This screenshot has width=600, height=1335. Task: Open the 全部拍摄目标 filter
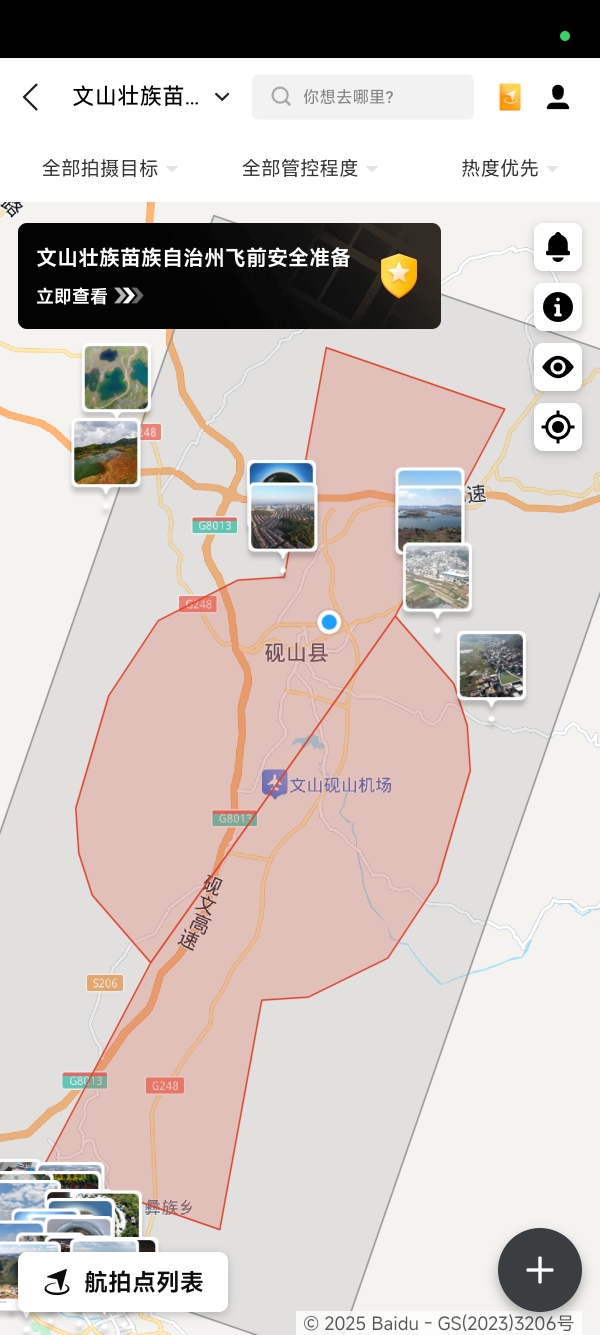click(x=109, y=168)
